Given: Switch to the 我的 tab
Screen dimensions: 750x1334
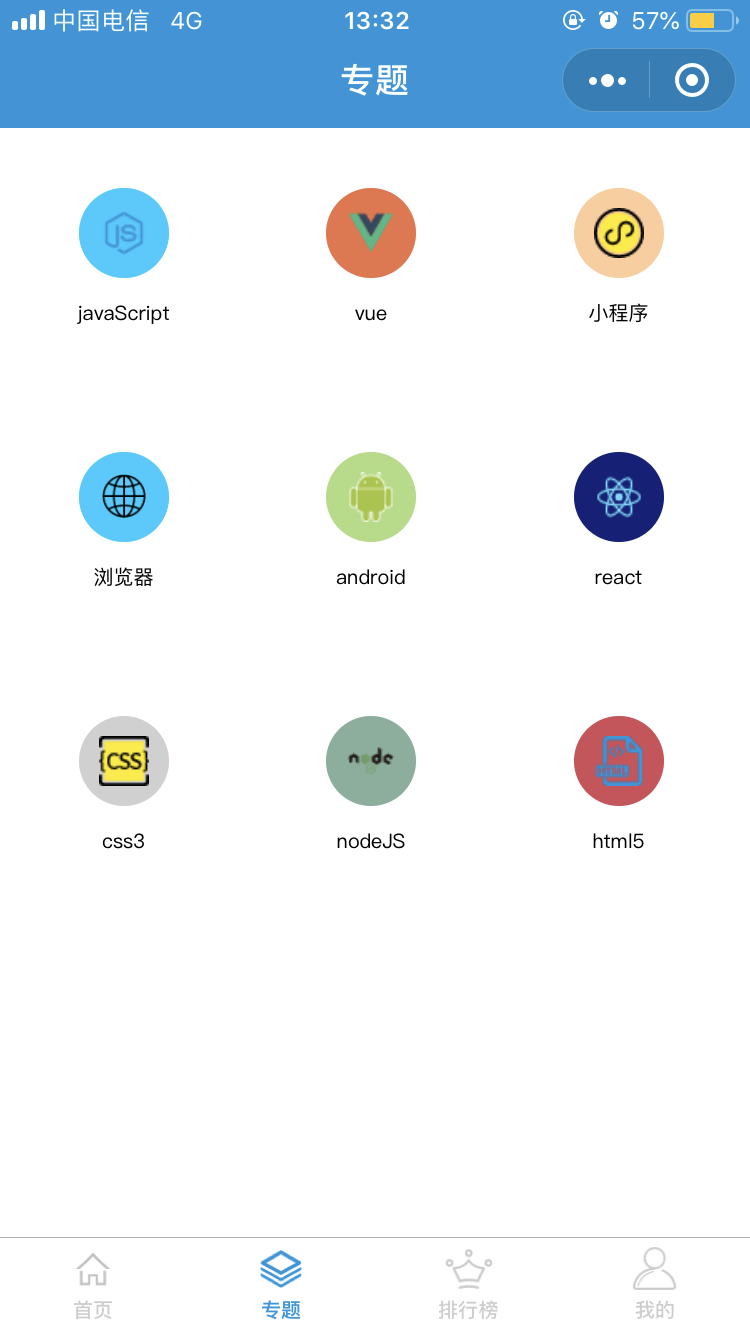Looking at the screenshot, I should coord(655,1285).
